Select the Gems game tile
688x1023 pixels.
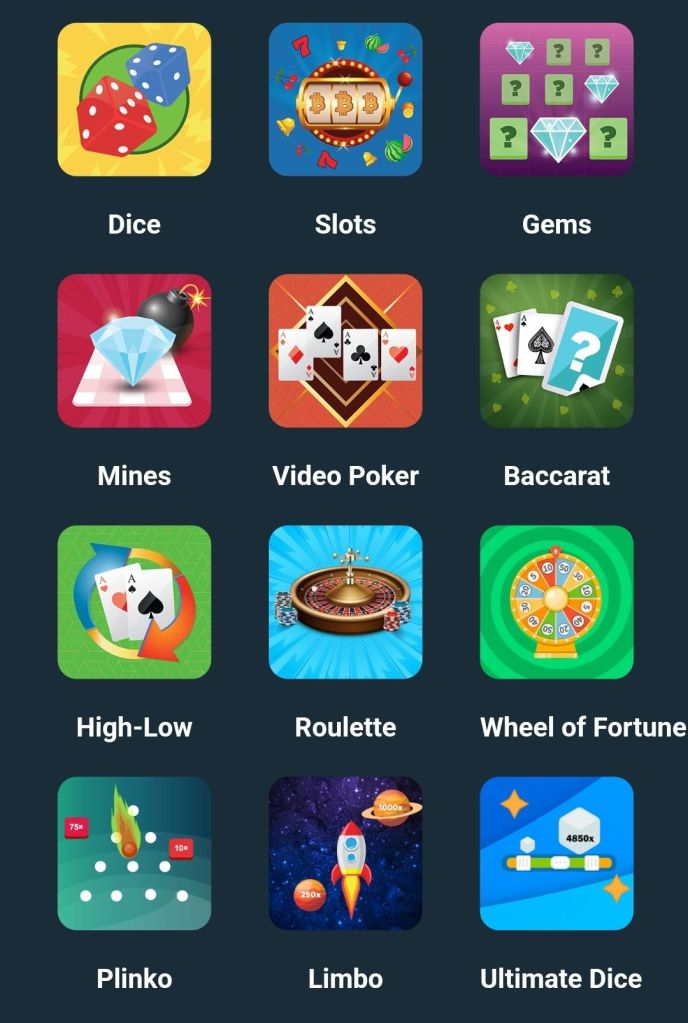tap(556, 100)
